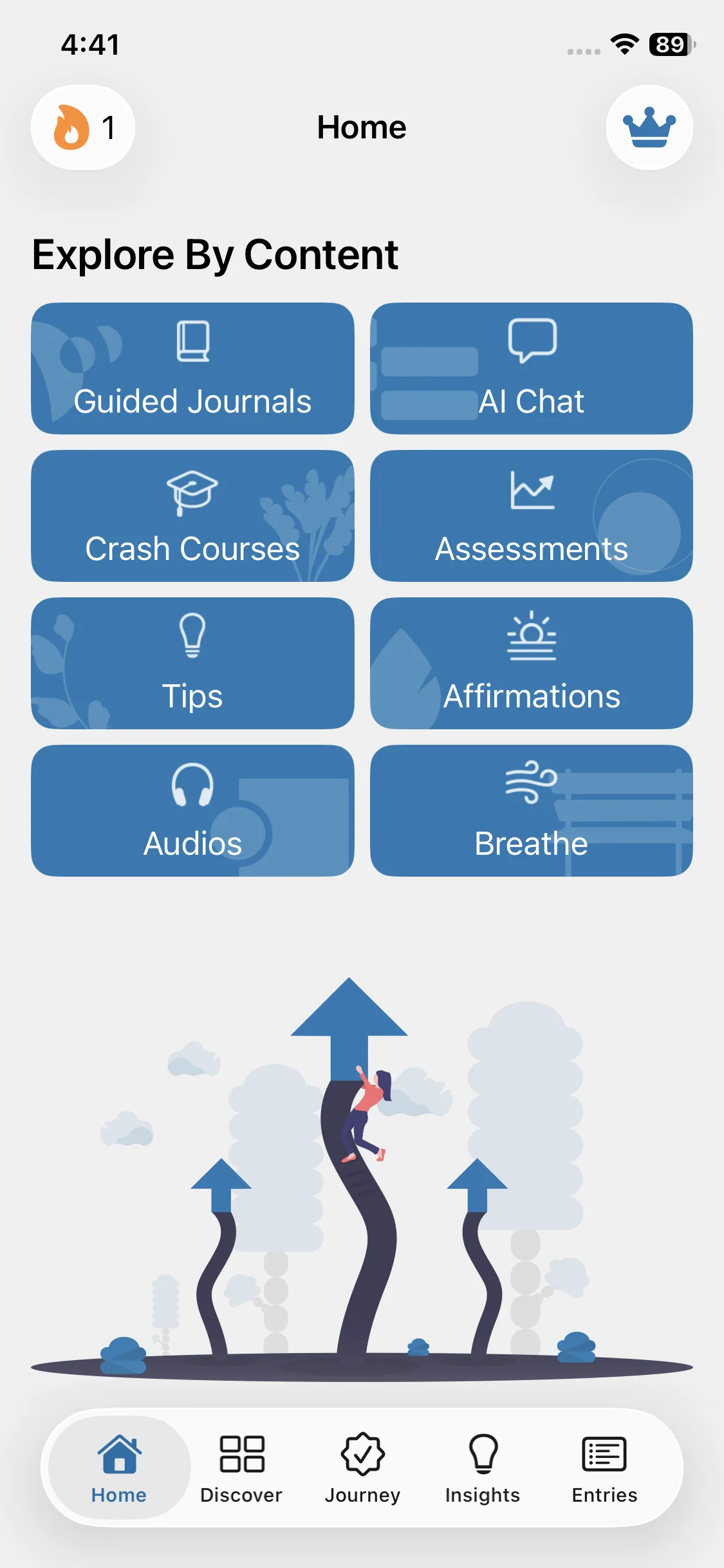Open the Assessments section
The width and height of the screenshot is (724, 1568).
tap(531, 516)
